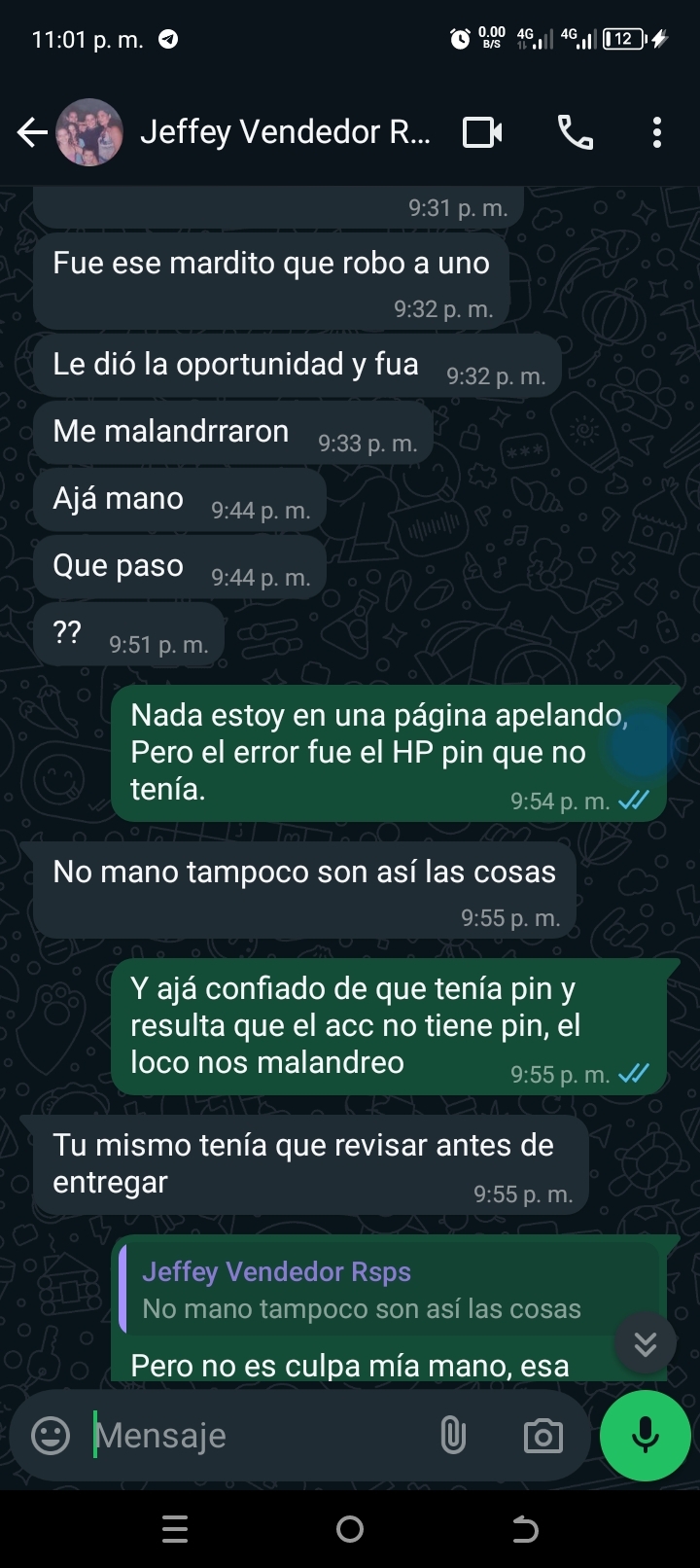The width and height of the screenshot is (700, 1568).
Task: Start a video call with Jeffey
Action: pyautogui.click(x=482, y=132)
